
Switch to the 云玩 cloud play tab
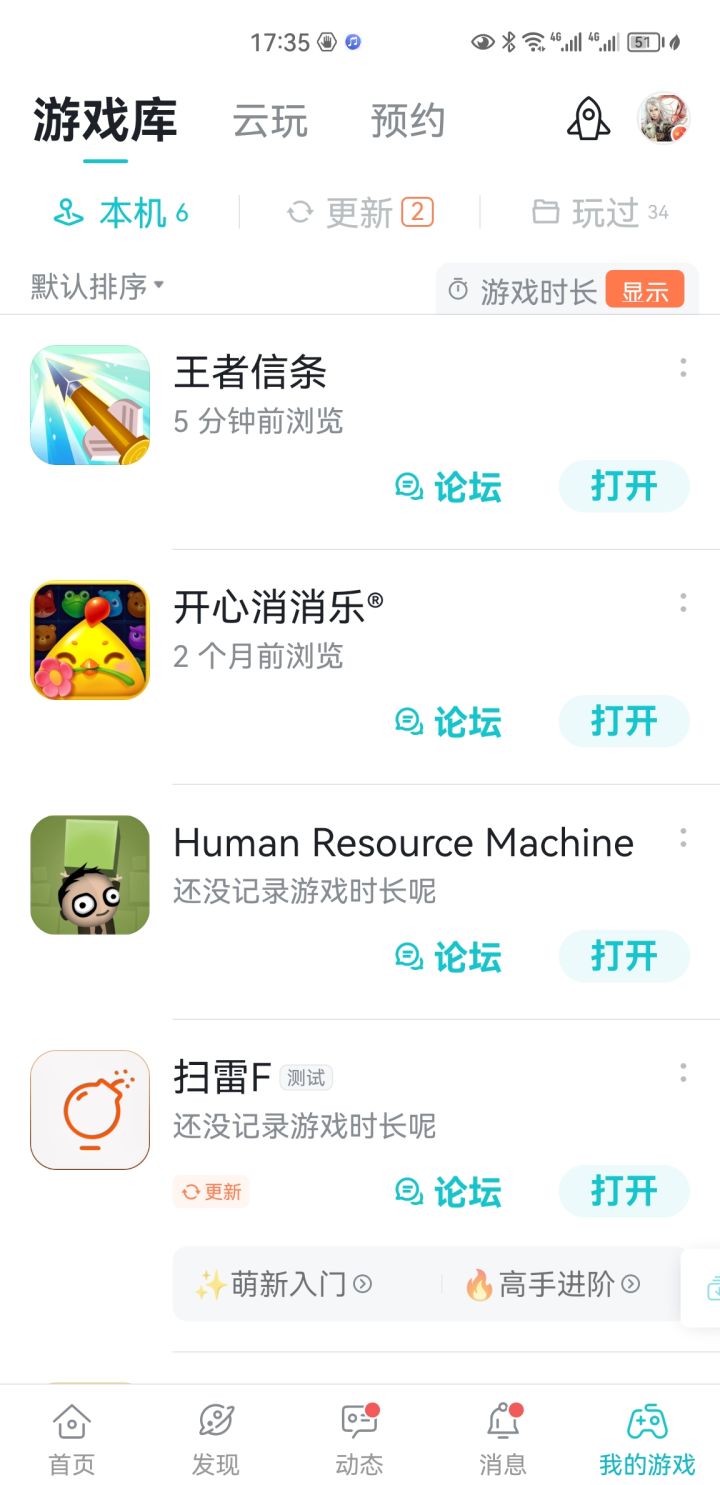click(x=272, y=118)
